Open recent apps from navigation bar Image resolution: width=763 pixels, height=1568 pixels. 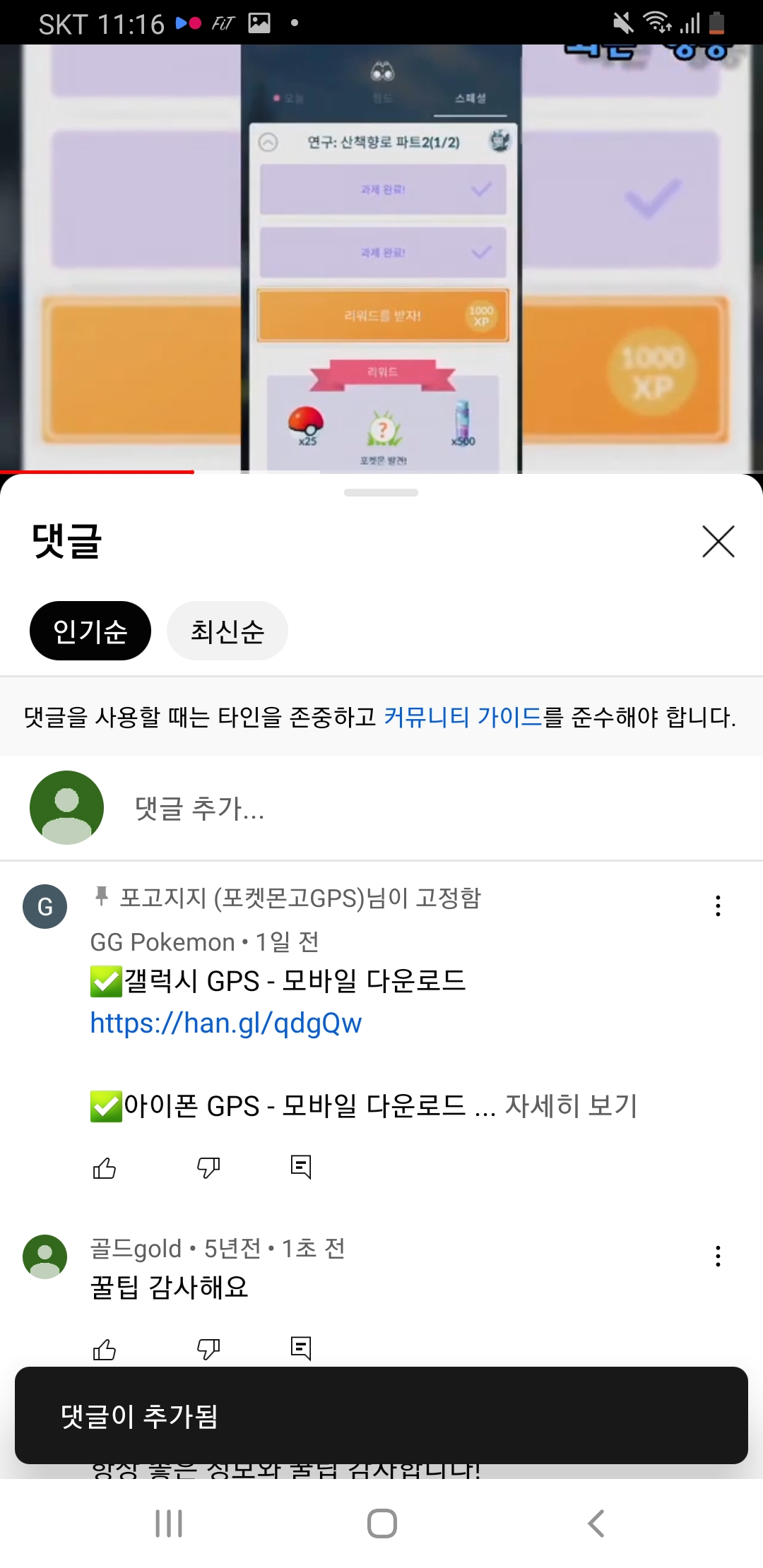[169, 1524]
